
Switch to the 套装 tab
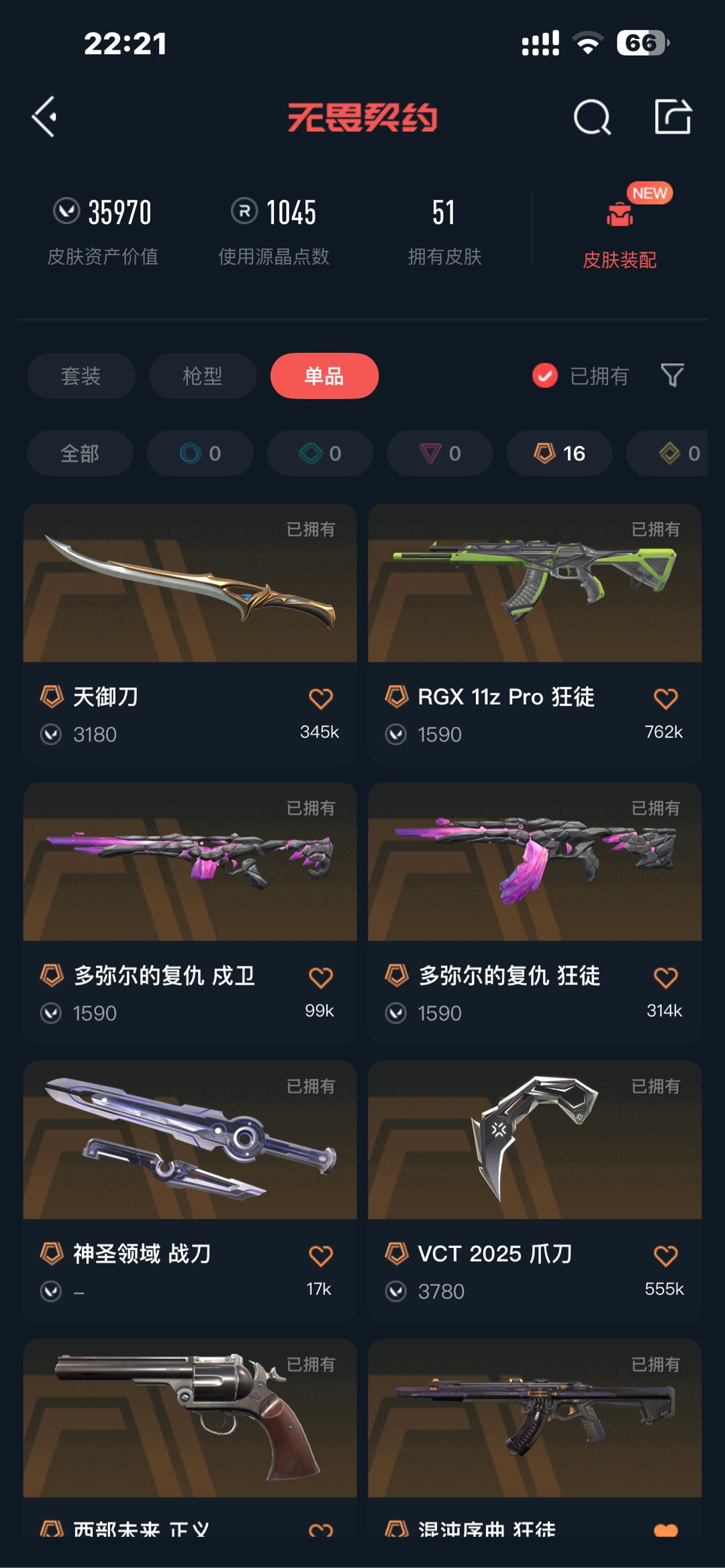point(81,376)
